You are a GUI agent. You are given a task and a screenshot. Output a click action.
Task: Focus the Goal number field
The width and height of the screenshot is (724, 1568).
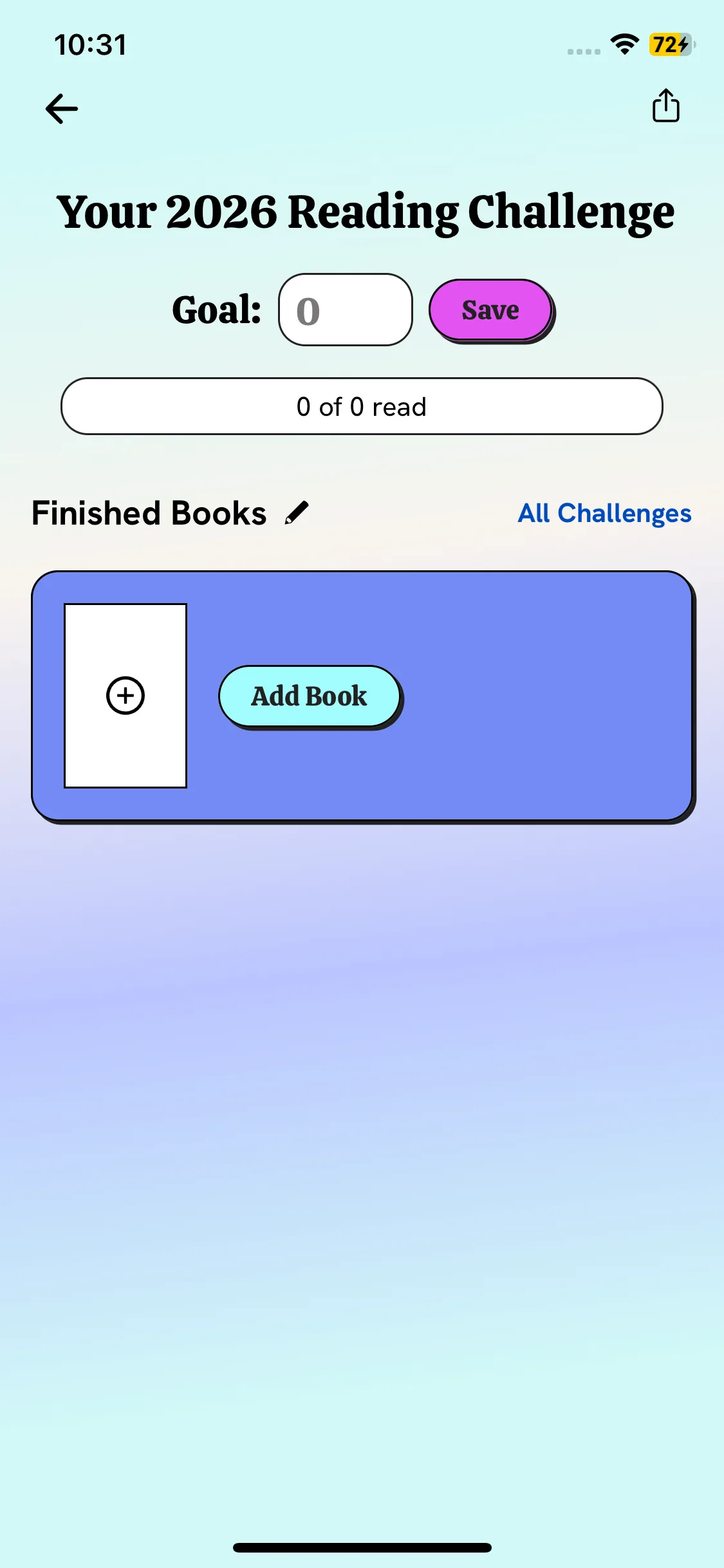346,310
